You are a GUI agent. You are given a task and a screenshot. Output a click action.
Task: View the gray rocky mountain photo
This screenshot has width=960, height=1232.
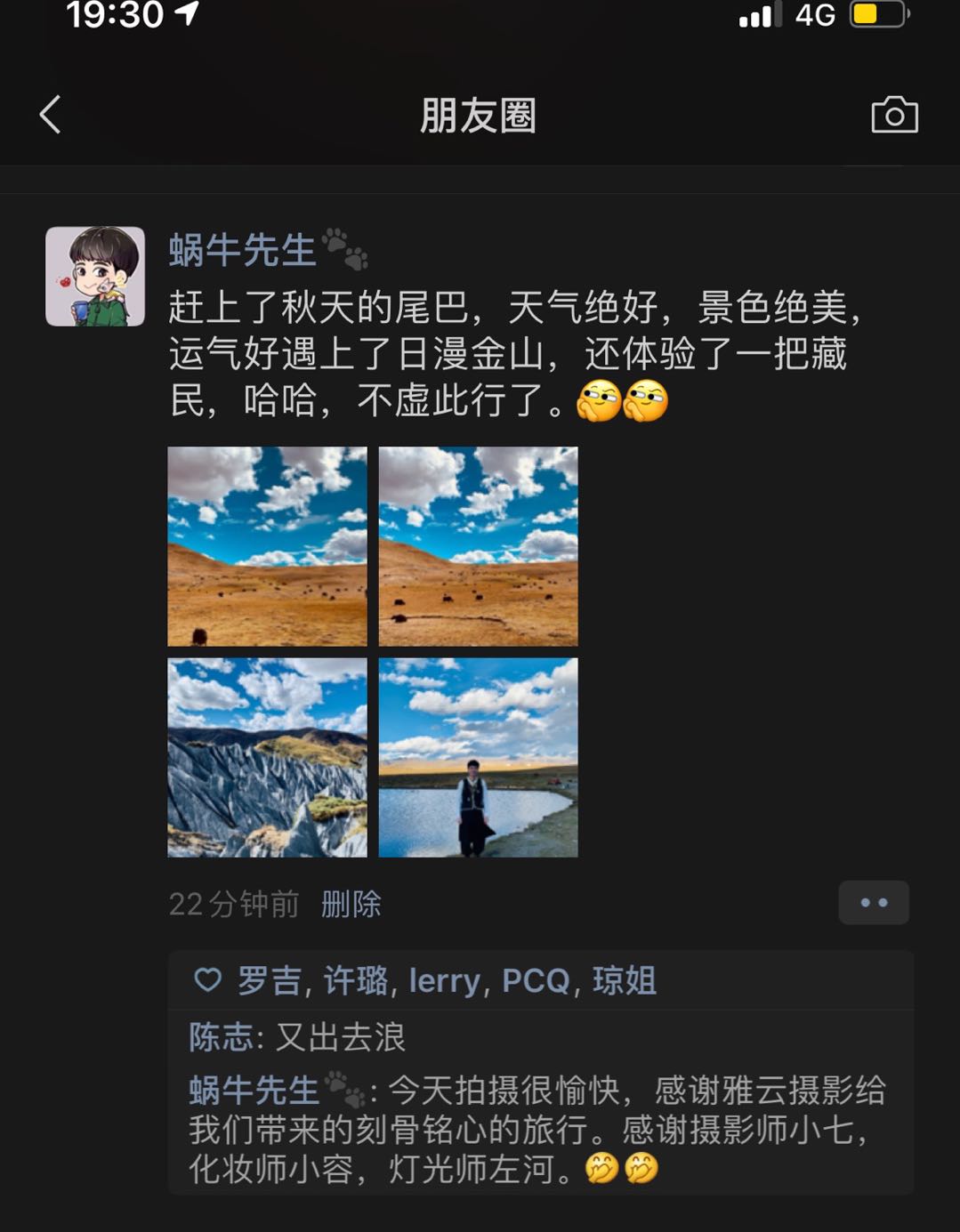[x=267, y=757]
